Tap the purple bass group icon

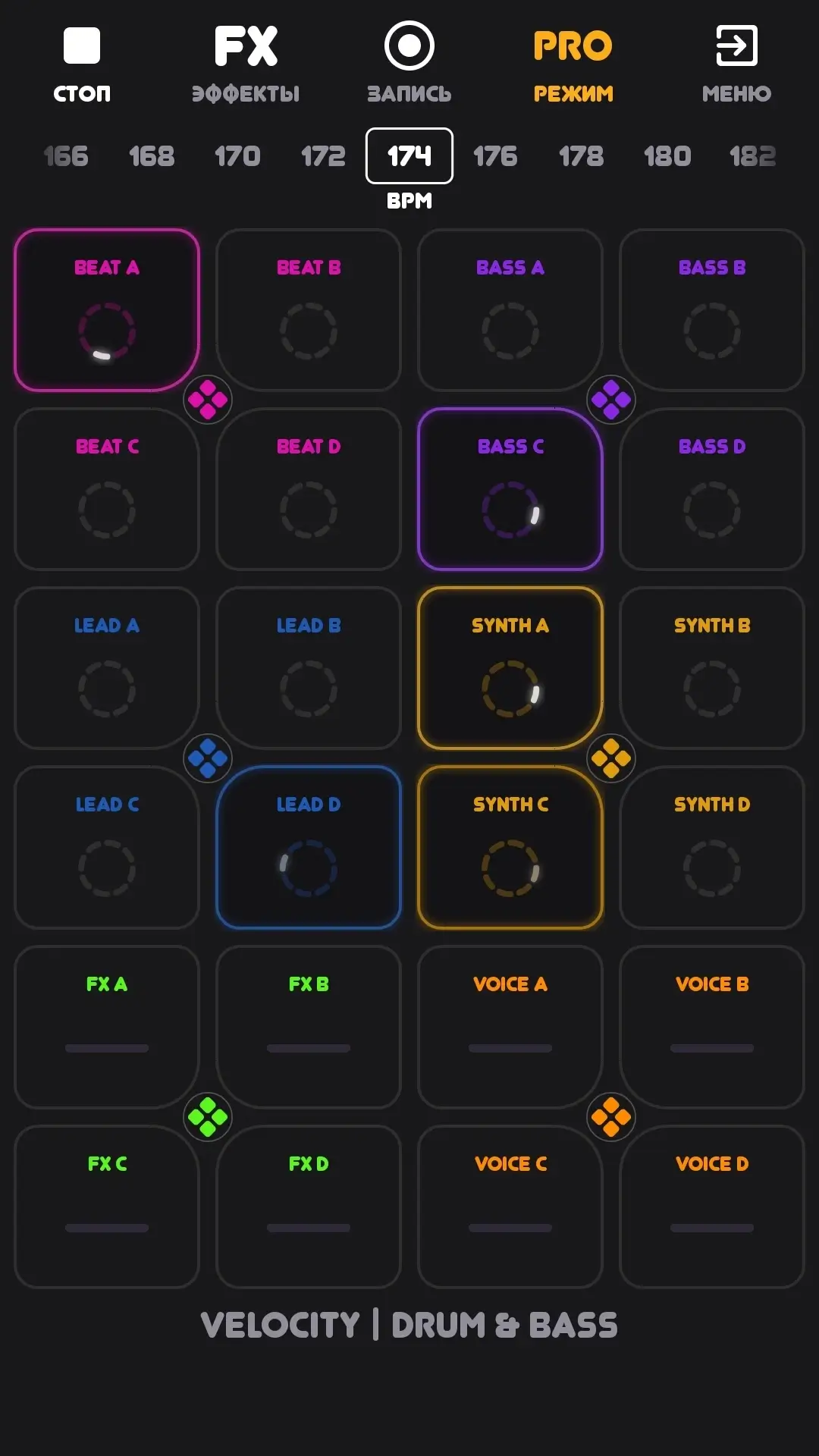point(611,400)
